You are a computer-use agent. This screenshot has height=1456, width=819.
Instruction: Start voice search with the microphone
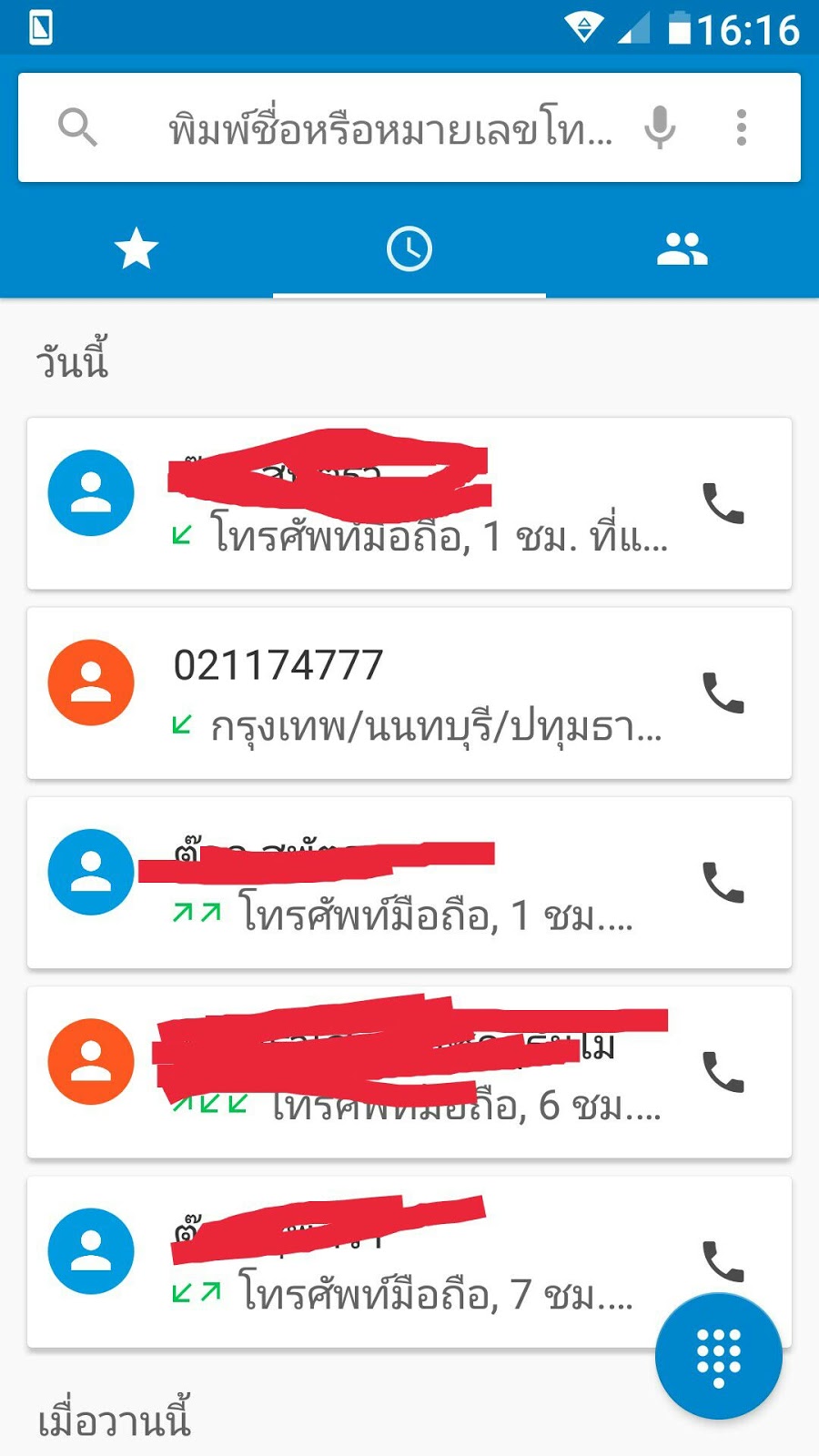tap(660, 126)
